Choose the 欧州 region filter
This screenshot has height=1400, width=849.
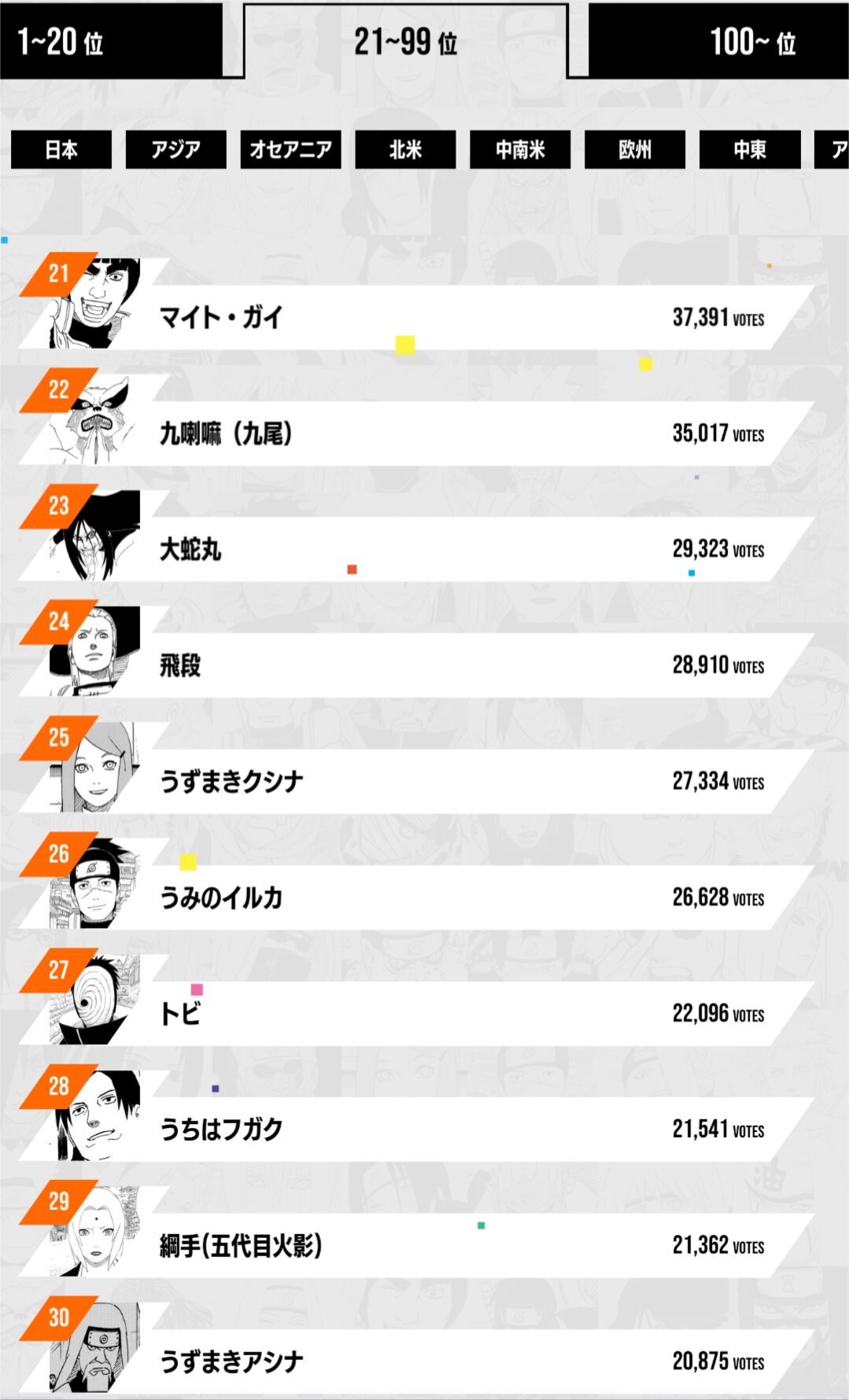coord(635,149)
